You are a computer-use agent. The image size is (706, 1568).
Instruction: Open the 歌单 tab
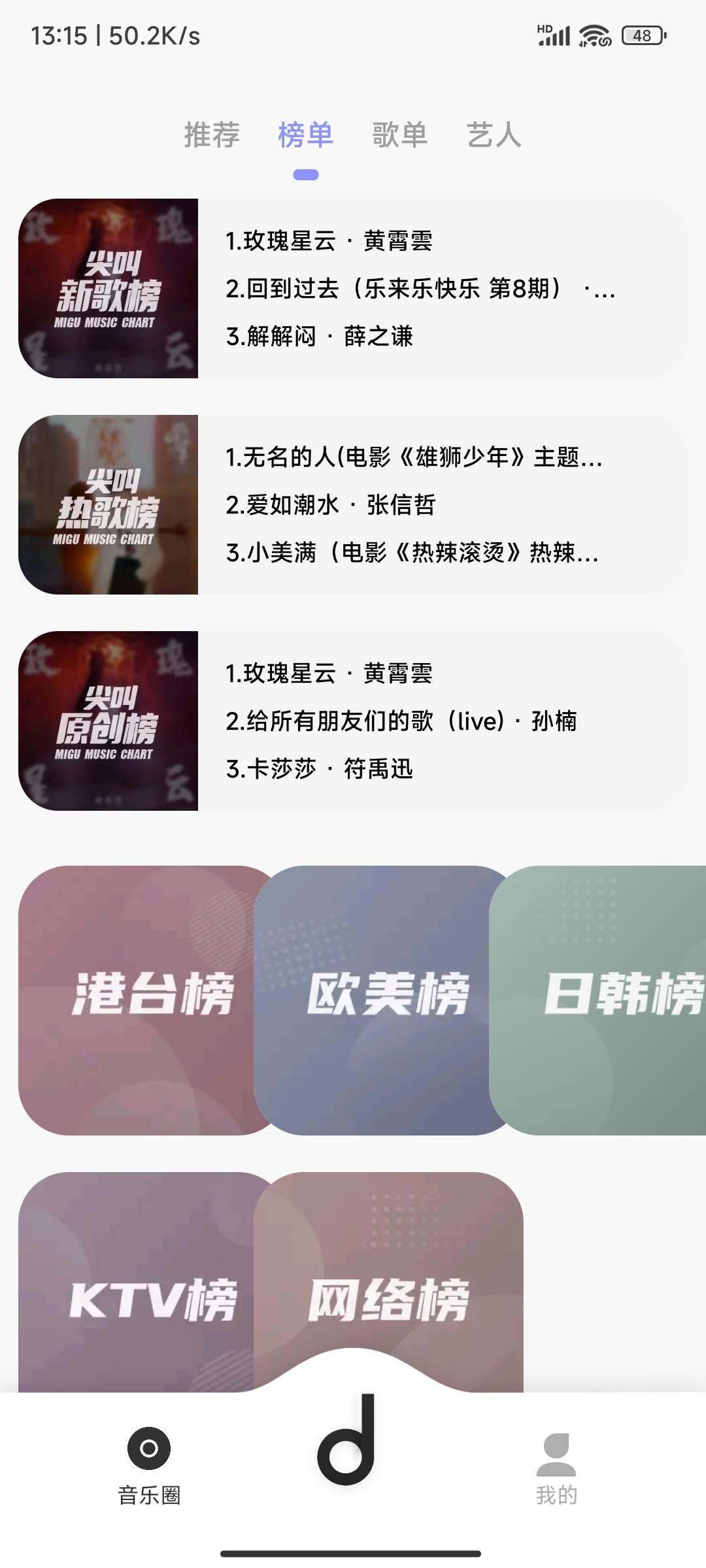(399, 135)
